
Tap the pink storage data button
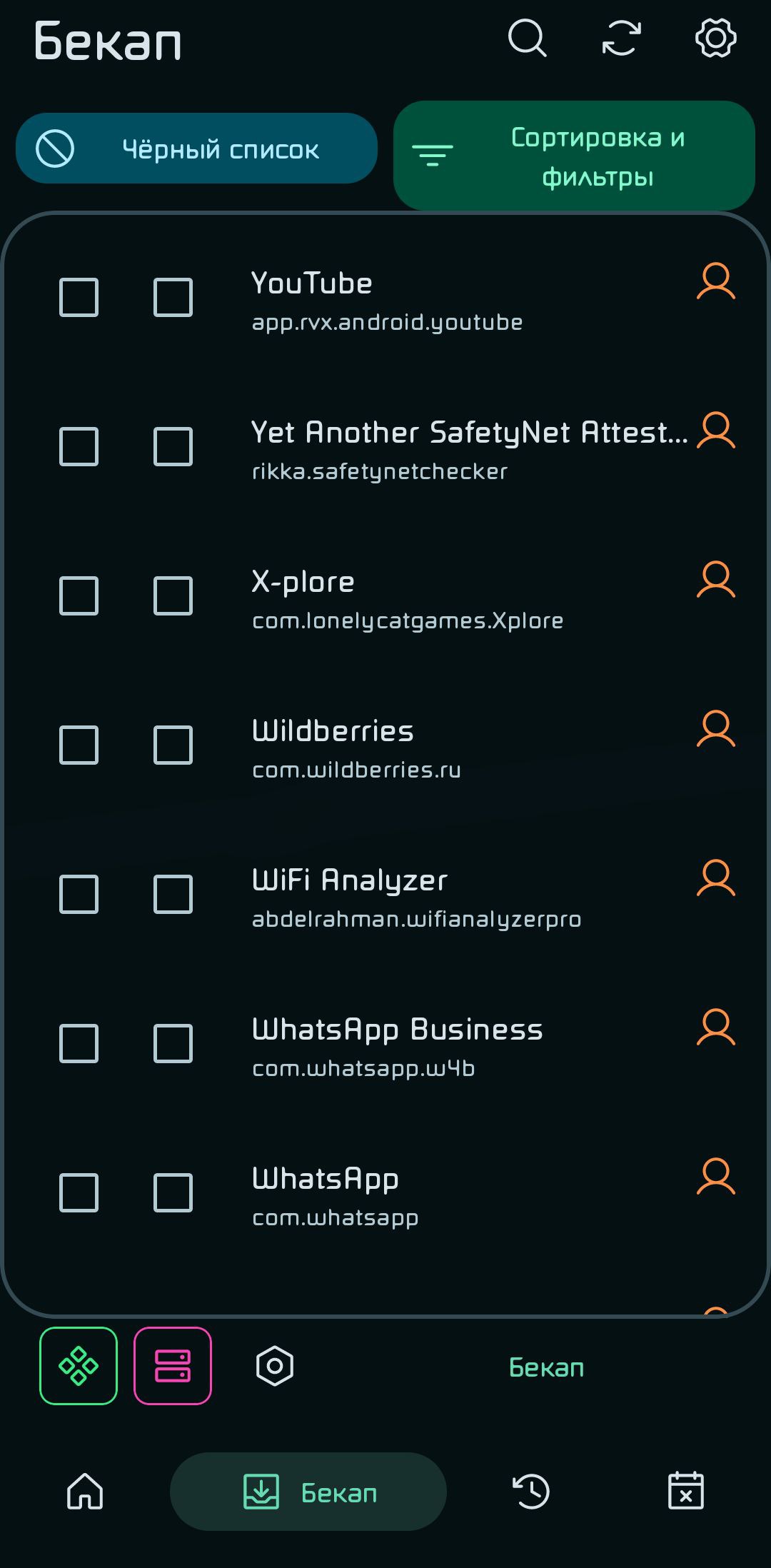pyautogui.click(x=173, y=1366)
